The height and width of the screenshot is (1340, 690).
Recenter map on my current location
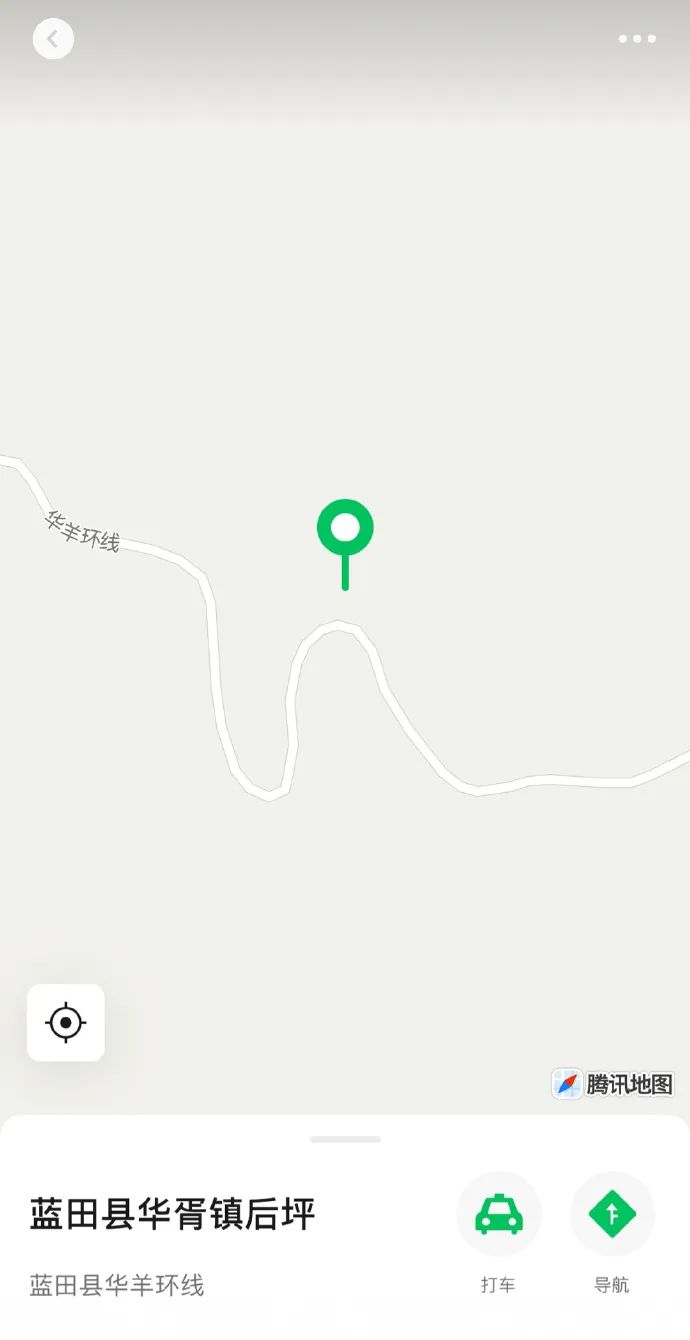point(66,1022)
